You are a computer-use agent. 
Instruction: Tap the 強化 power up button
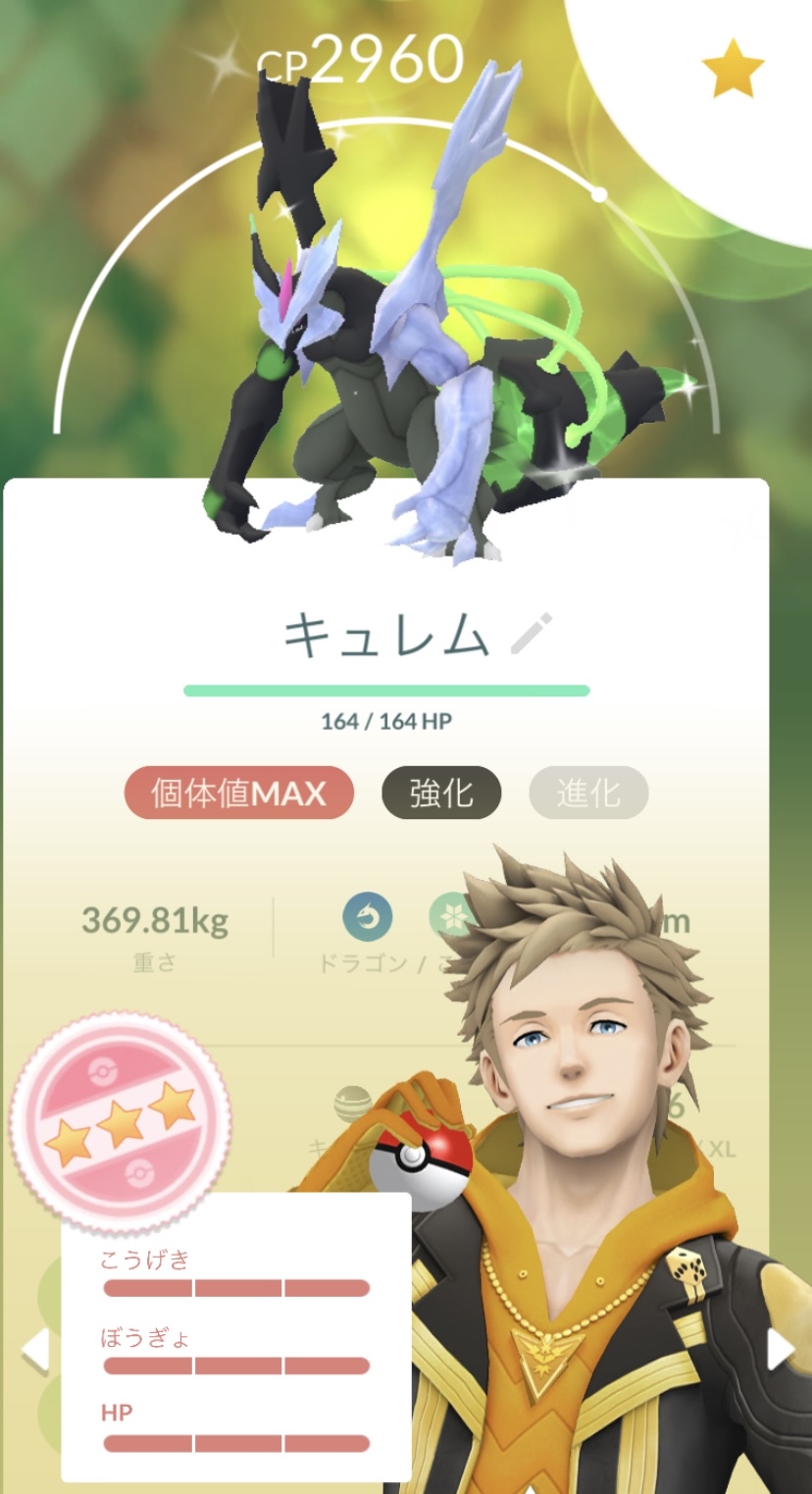(441, 793)
